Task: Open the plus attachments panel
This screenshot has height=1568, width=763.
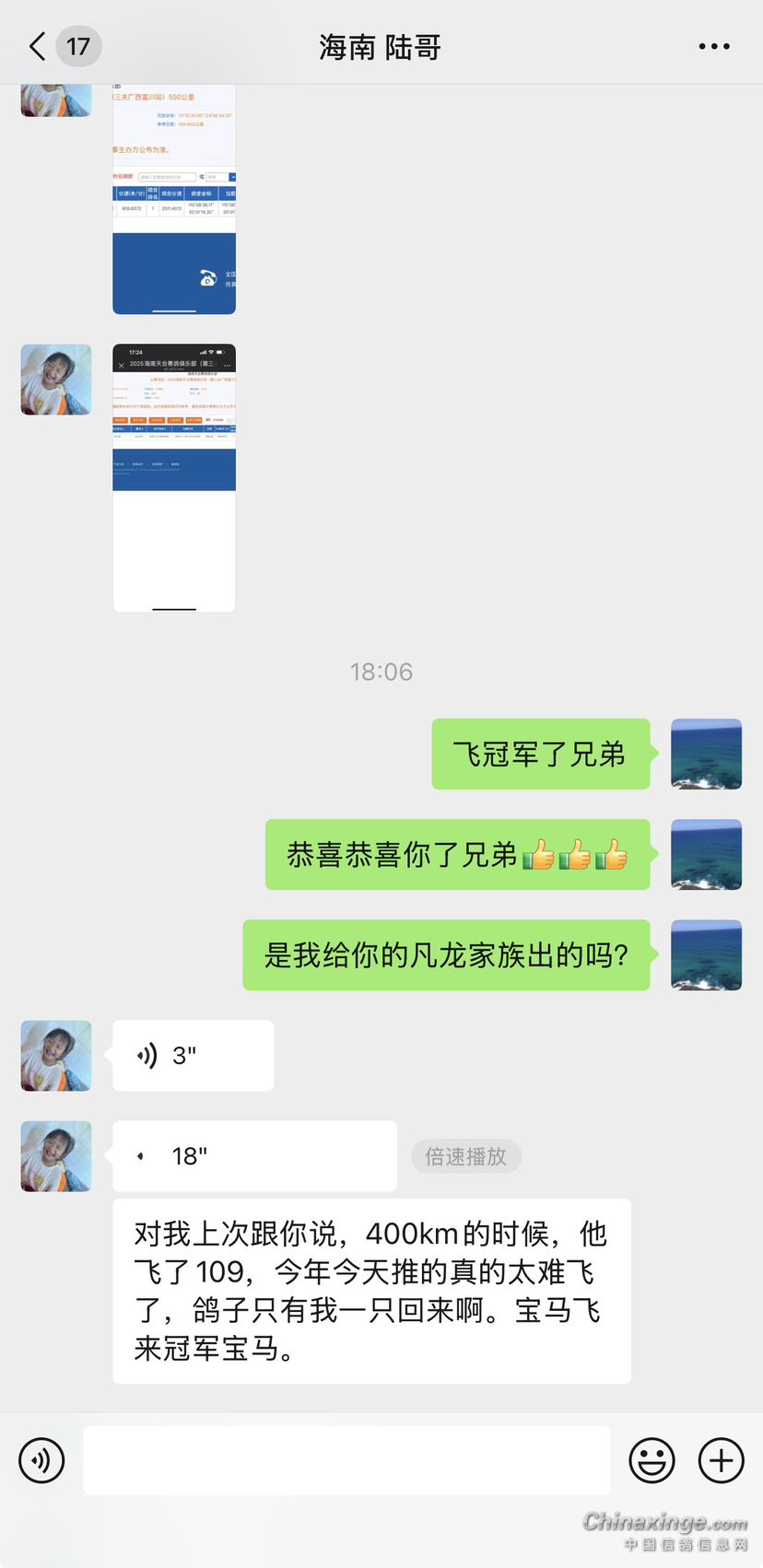Action: [721, 1460]
